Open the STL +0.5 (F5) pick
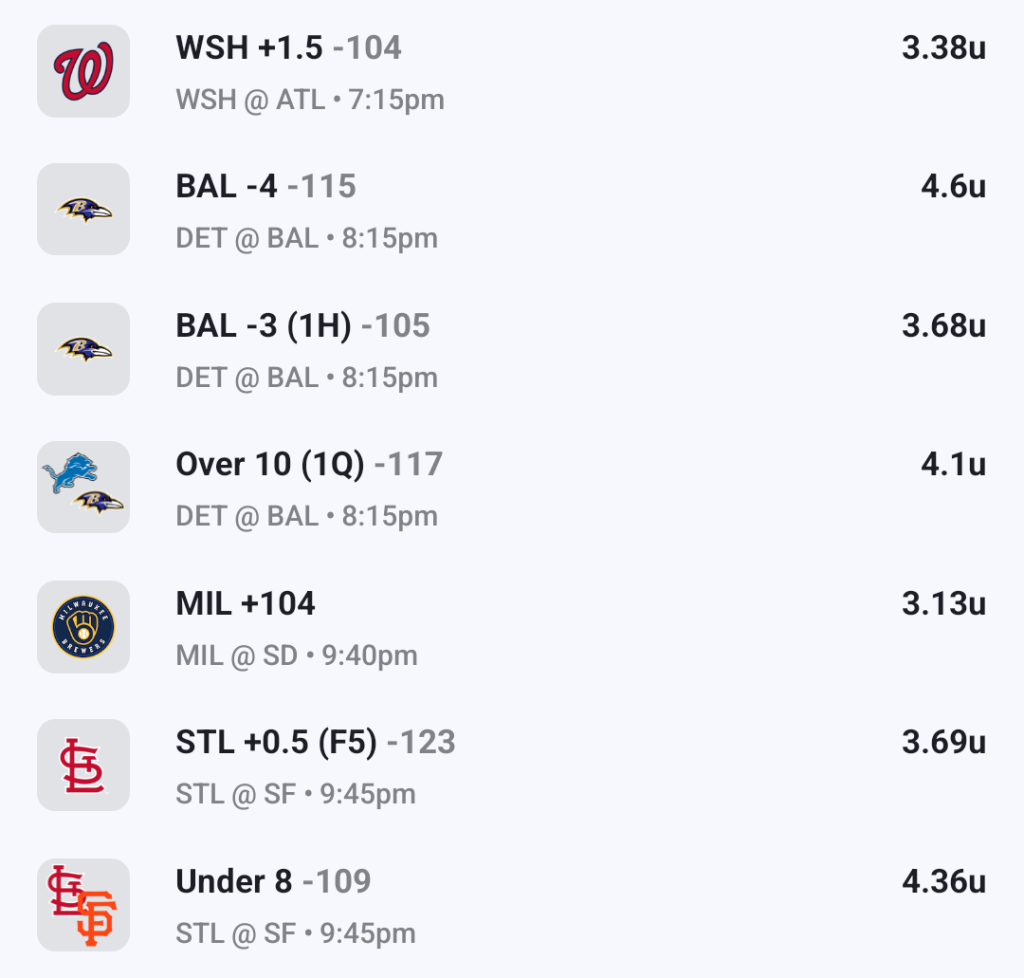 (315, 743)
